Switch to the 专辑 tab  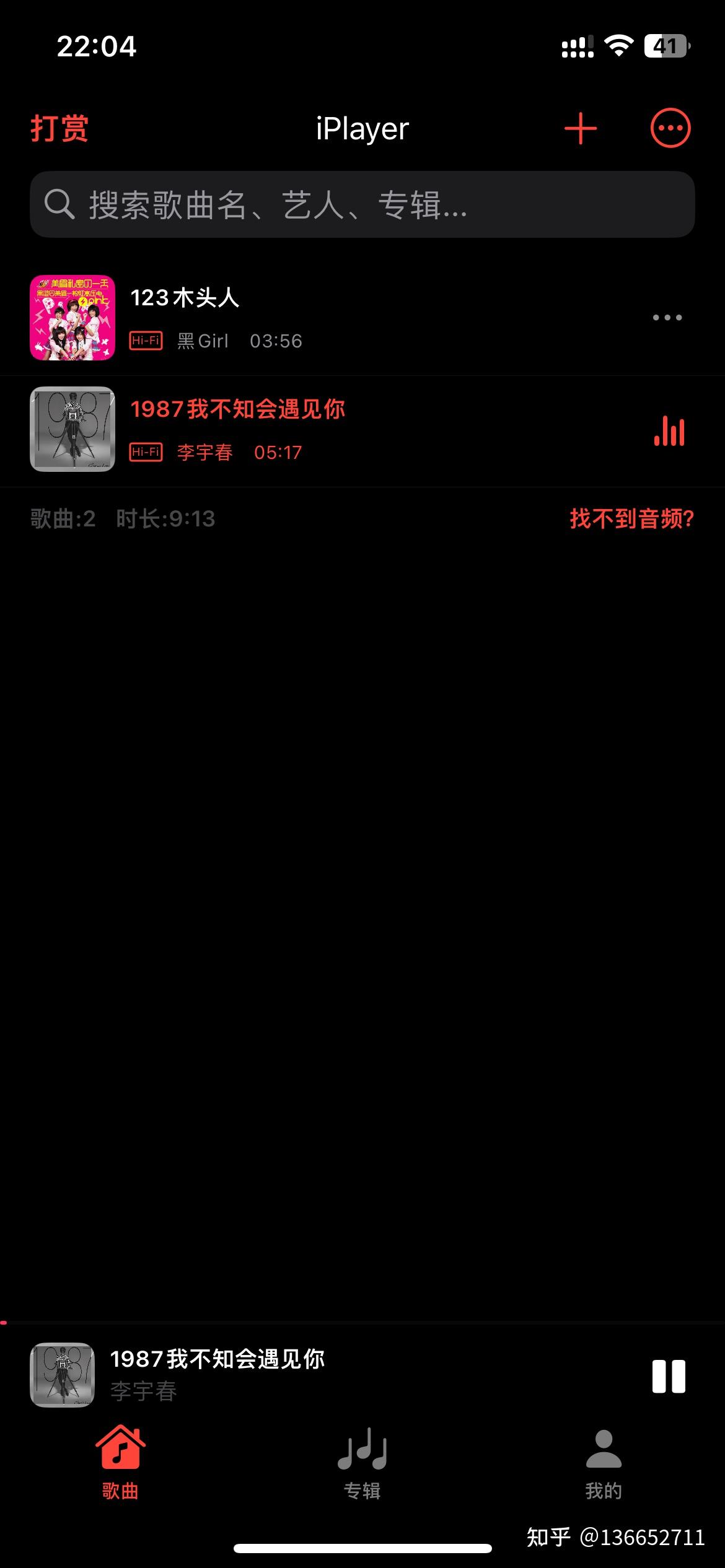[x=362, y=1460]
